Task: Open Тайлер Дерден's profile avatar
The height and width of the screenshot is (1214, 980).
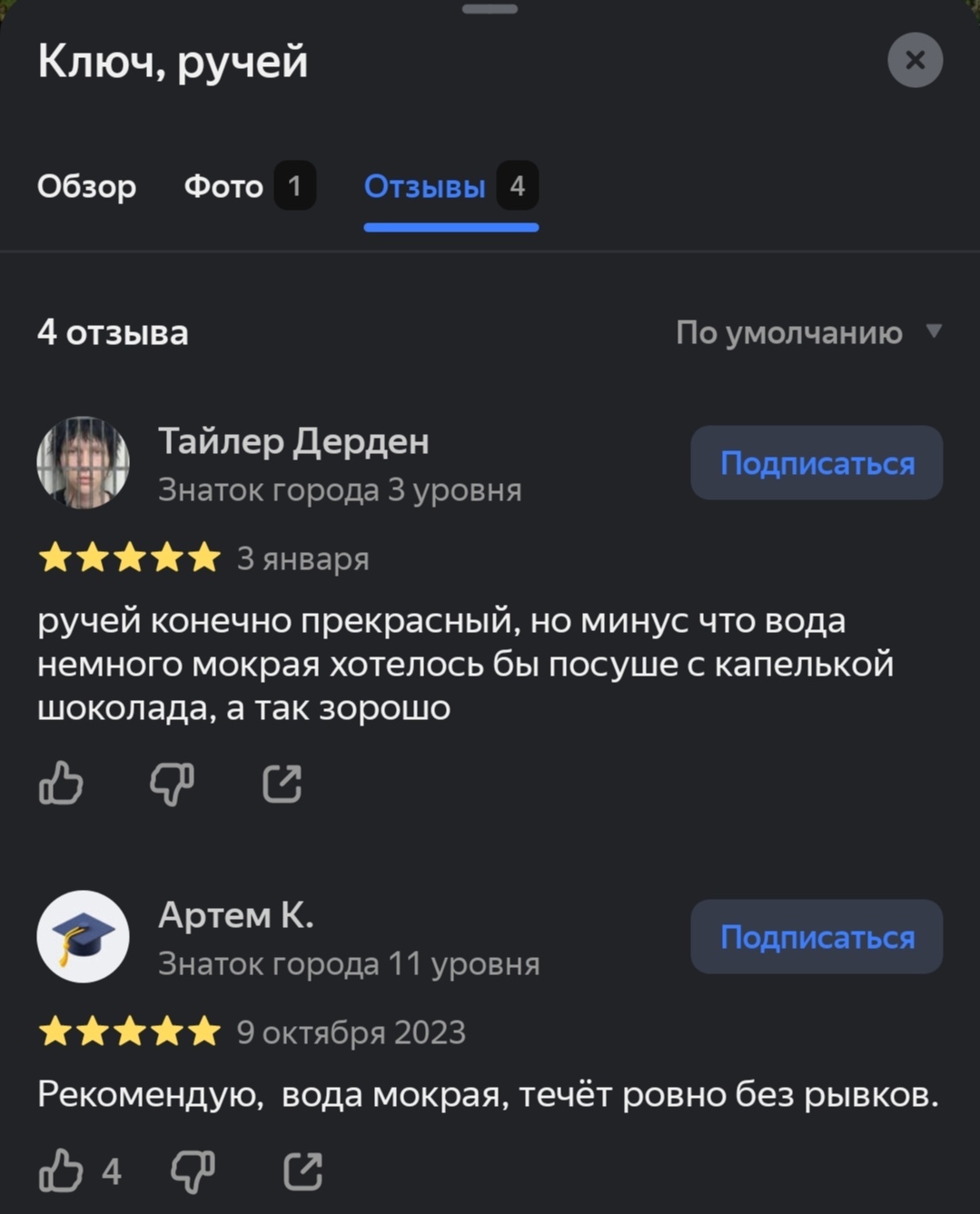Action: 83,463
